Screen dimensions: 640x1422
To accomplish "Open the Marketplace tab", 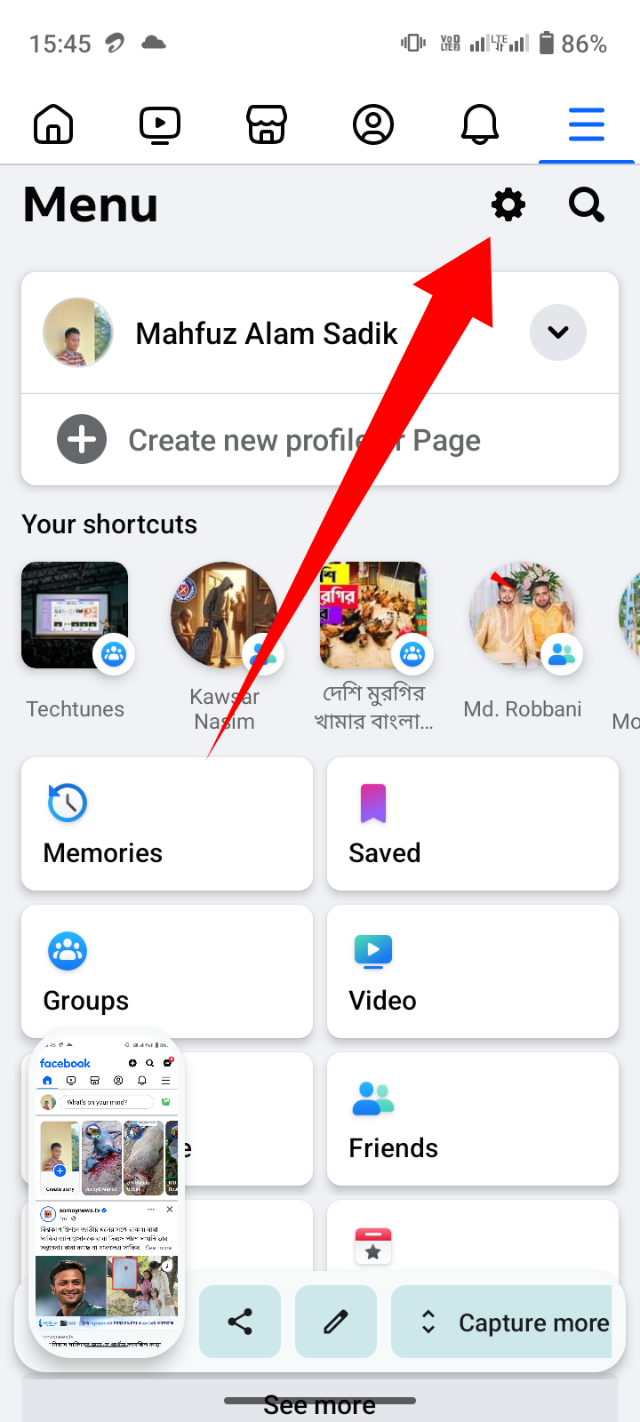I will (x=267, y=125).
